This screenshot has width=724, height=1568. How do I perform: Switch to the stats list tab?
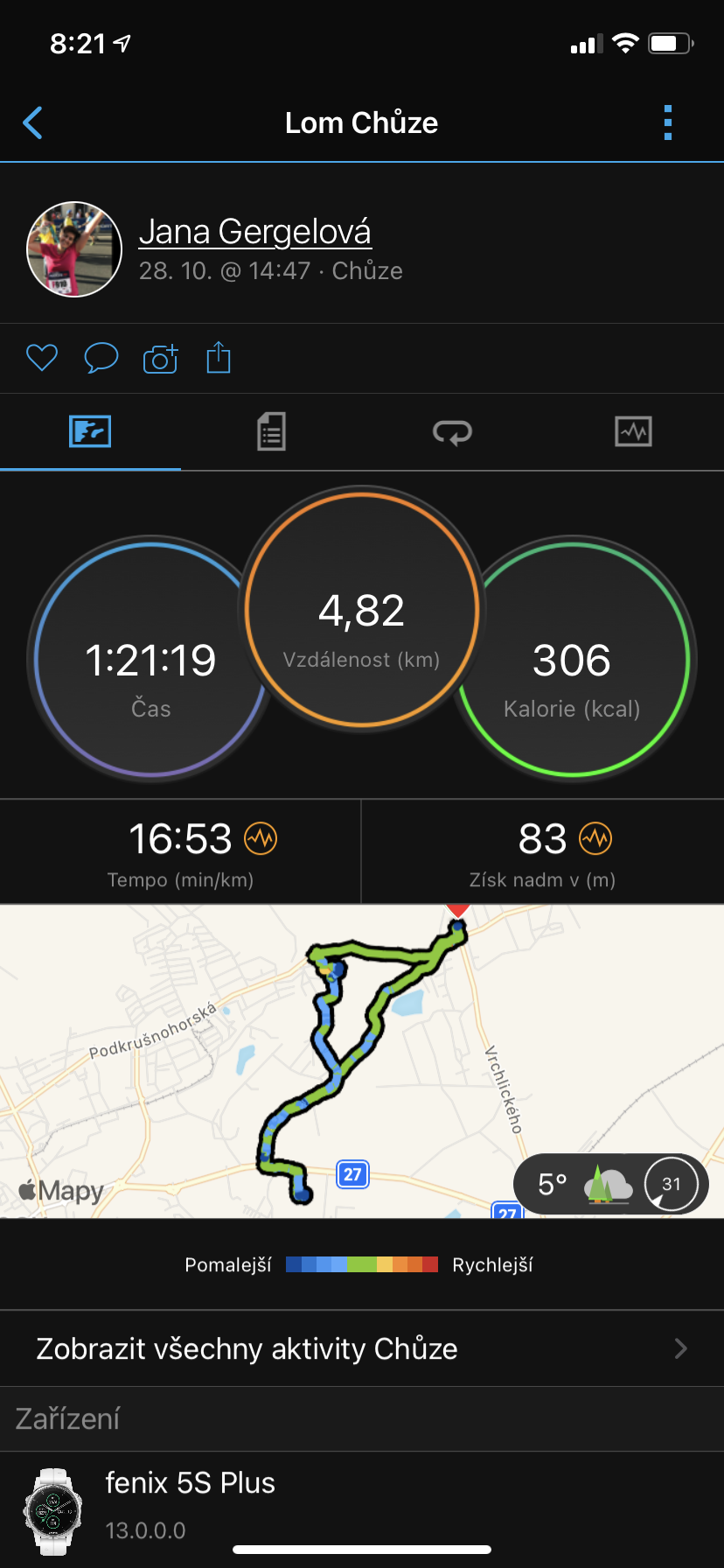271,431
